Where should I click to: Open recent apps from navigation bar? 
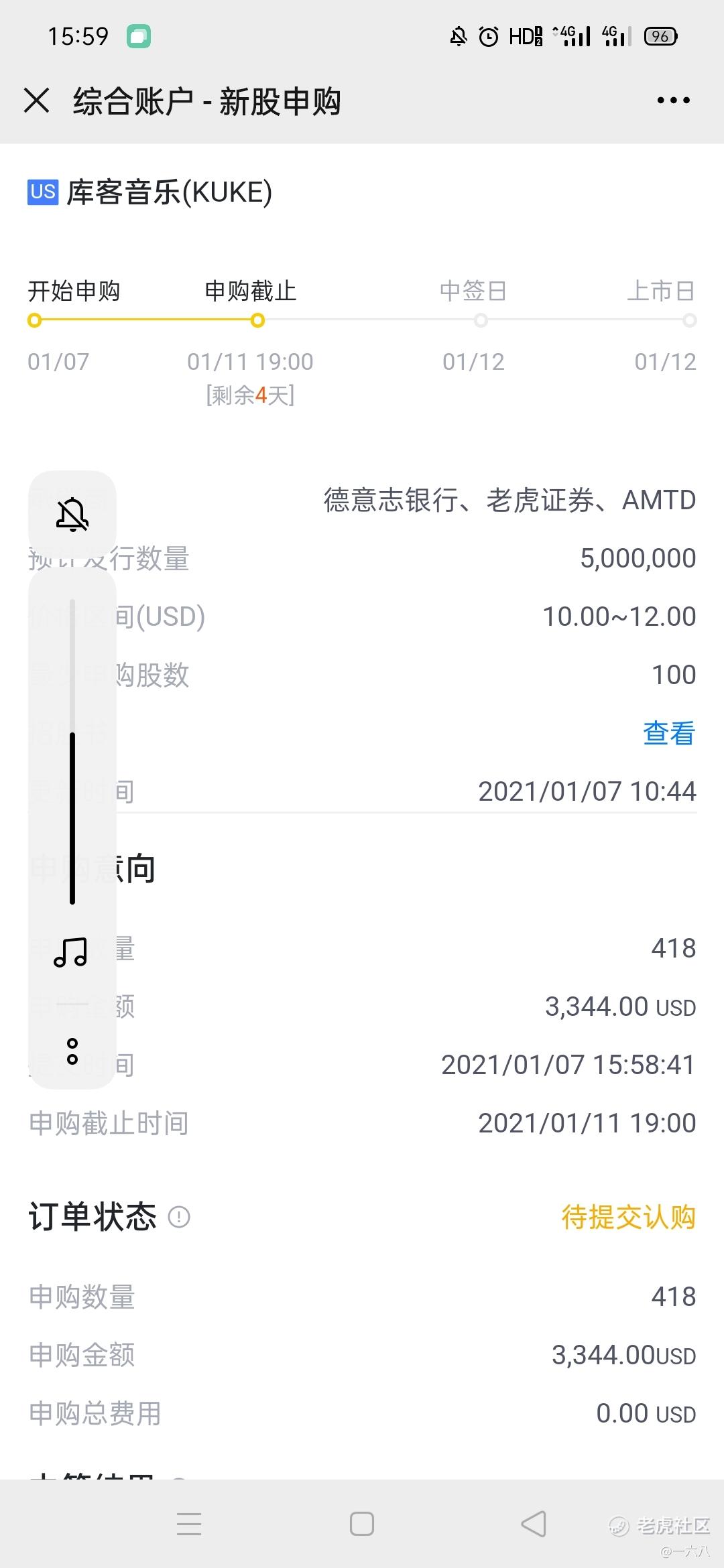[x=189, y=1524]
